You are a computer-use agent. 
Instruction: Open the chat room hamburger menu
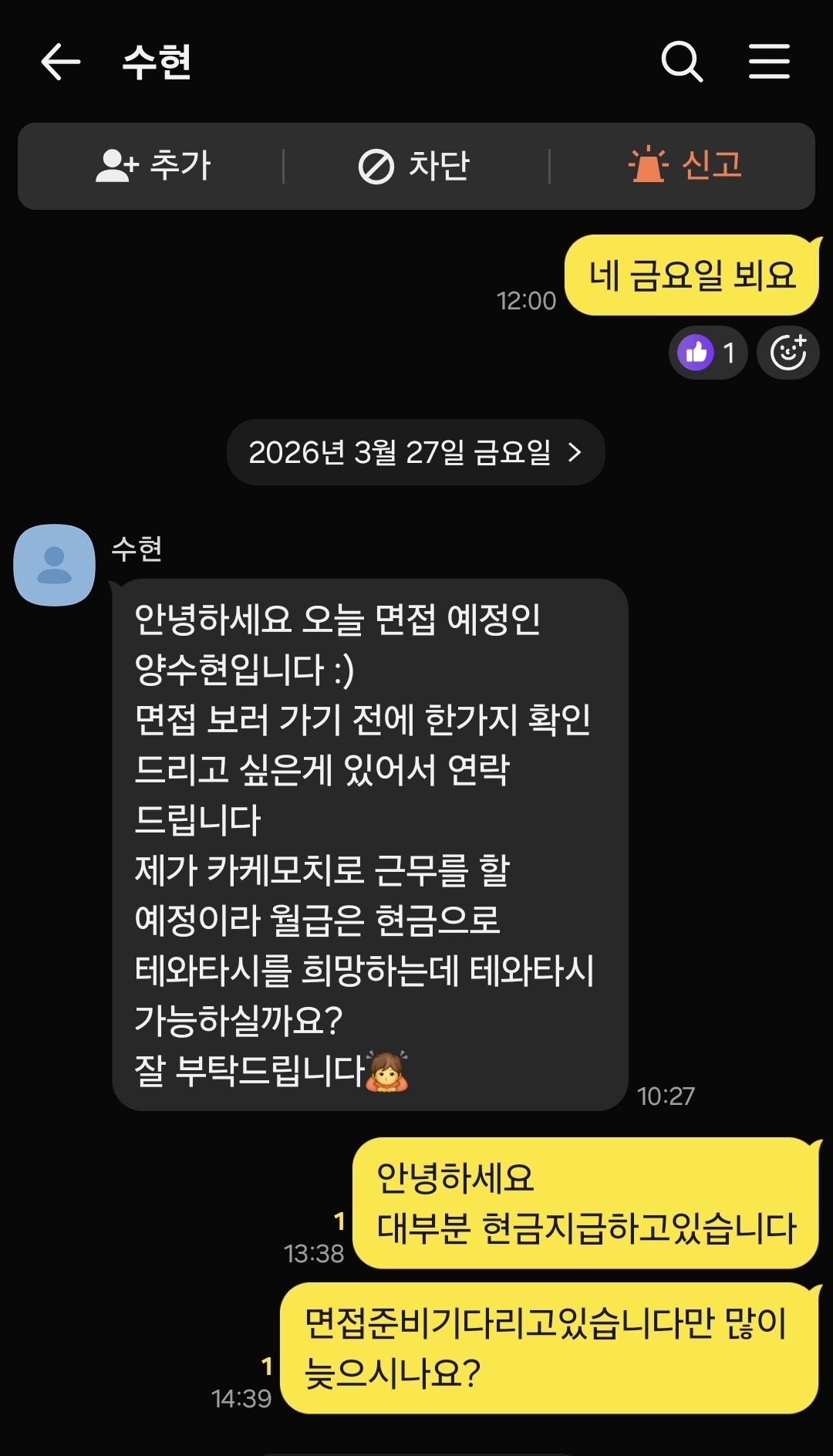pyautogui.click(x=769, y=62)
